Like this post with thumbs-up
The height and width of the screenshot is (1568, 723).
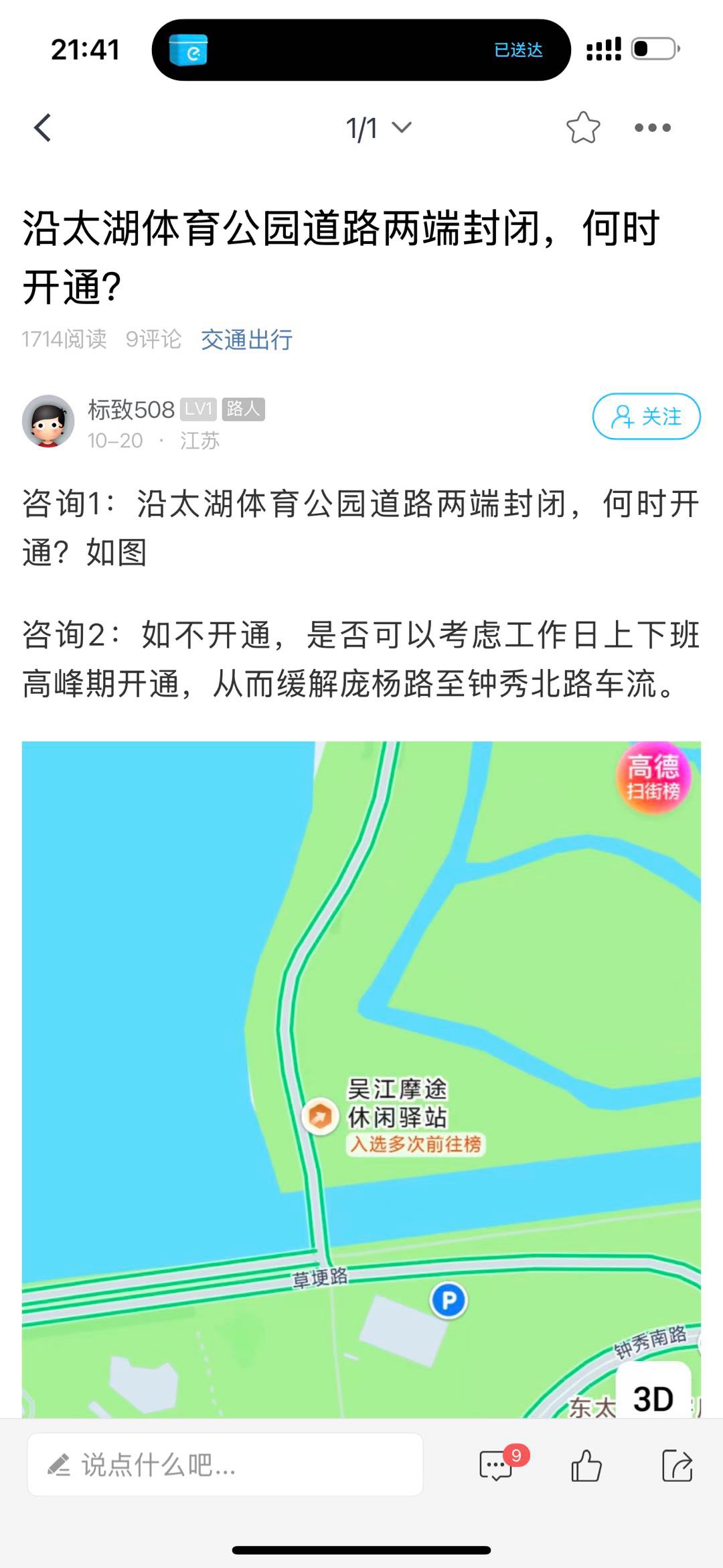tap(586, 1465)
